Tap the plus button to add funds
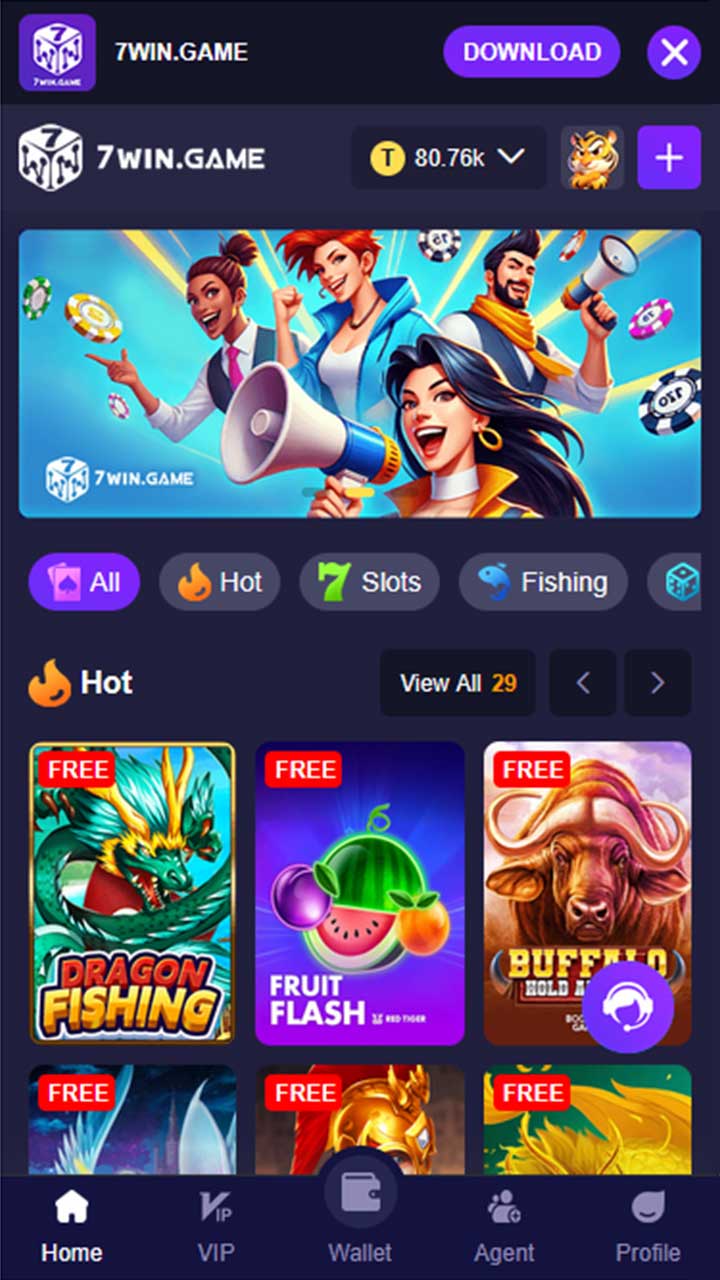The width and height of the screenshot is (720, 1280). click(x=668, y=157)
